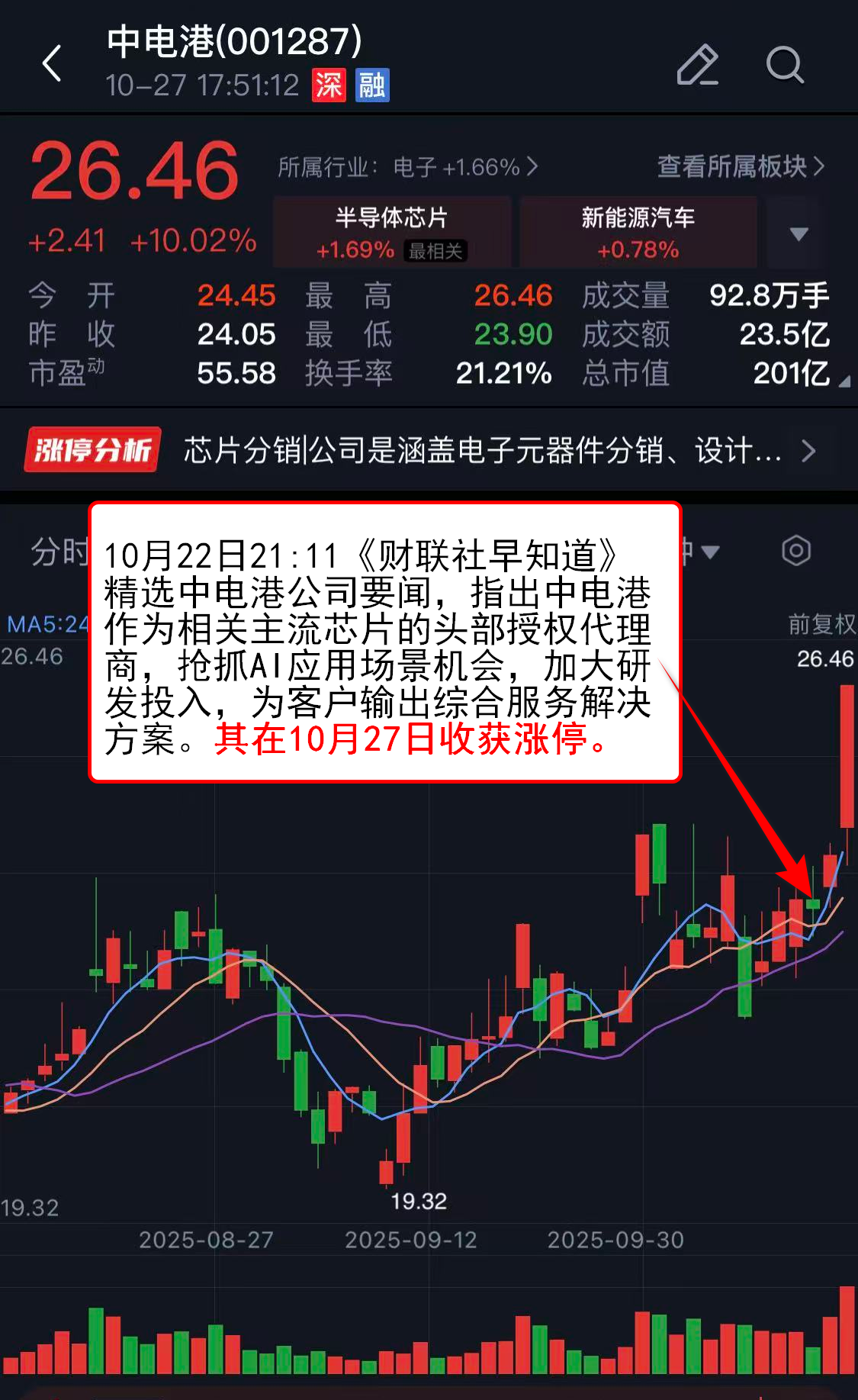This screenshot has width=858, height=1400.
Task: Open chart settings hexagon icon
Action: point(795,550)
